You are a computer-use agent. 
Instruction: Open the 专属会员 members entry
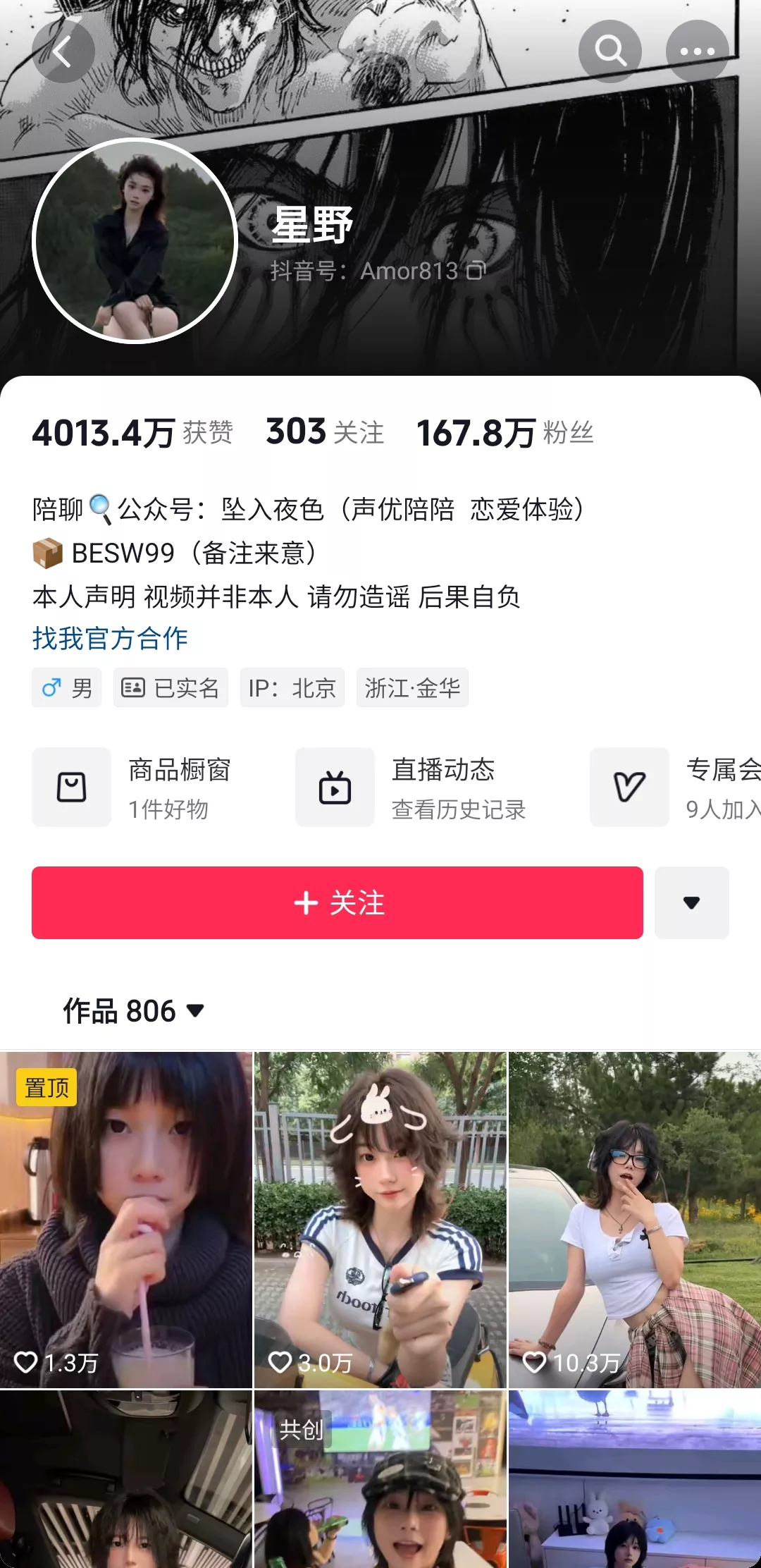click(676, 787)
